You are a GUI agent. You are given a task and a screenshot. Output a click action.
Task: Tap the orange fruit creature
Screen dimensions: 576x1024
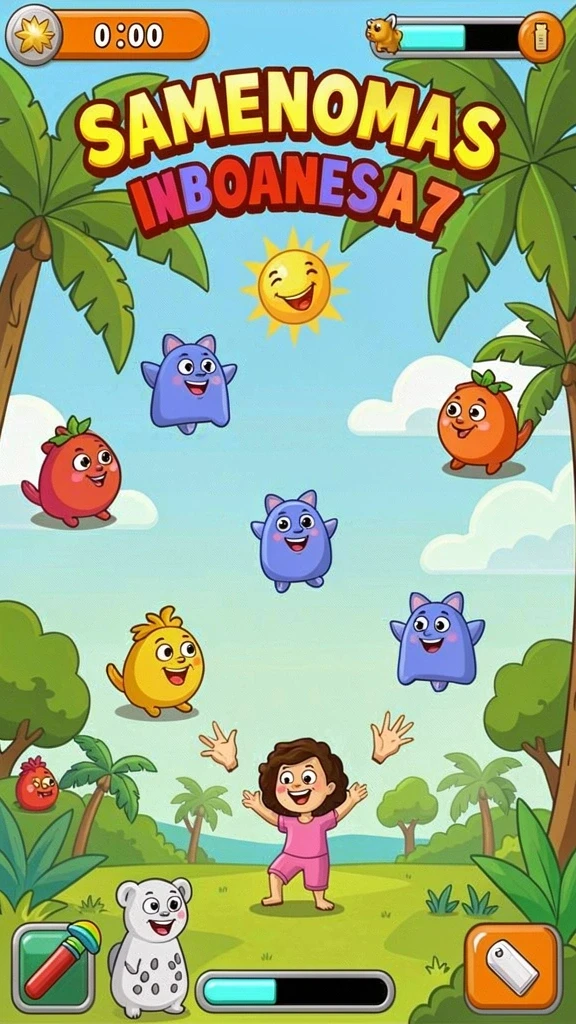click(481, 421)
